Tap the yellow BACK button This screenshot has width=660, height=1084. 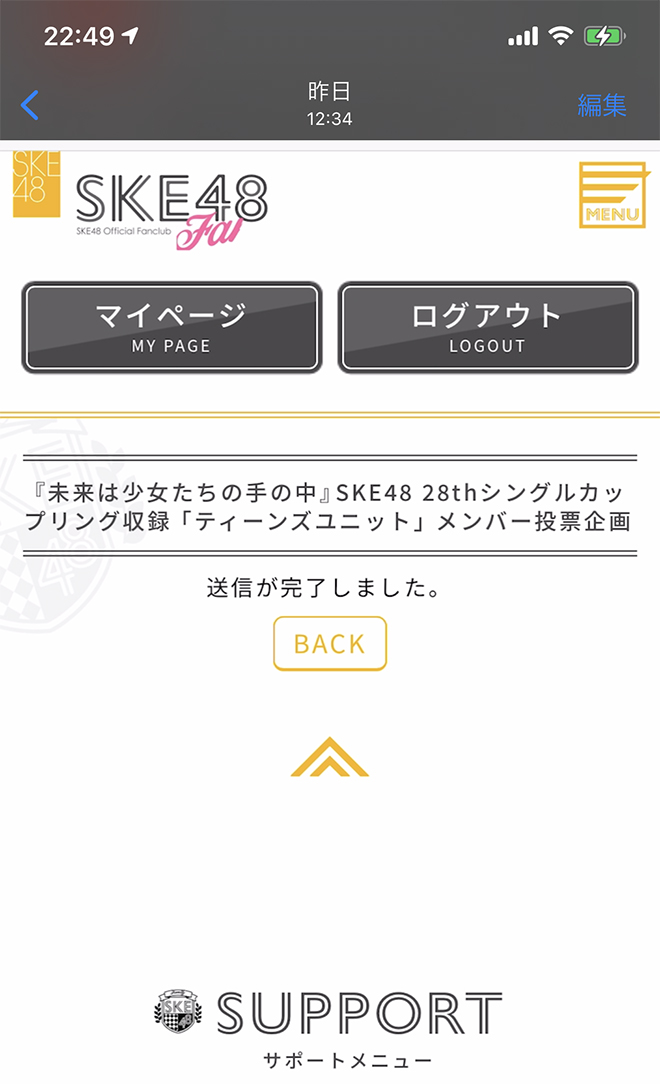(x=330, y=643)
